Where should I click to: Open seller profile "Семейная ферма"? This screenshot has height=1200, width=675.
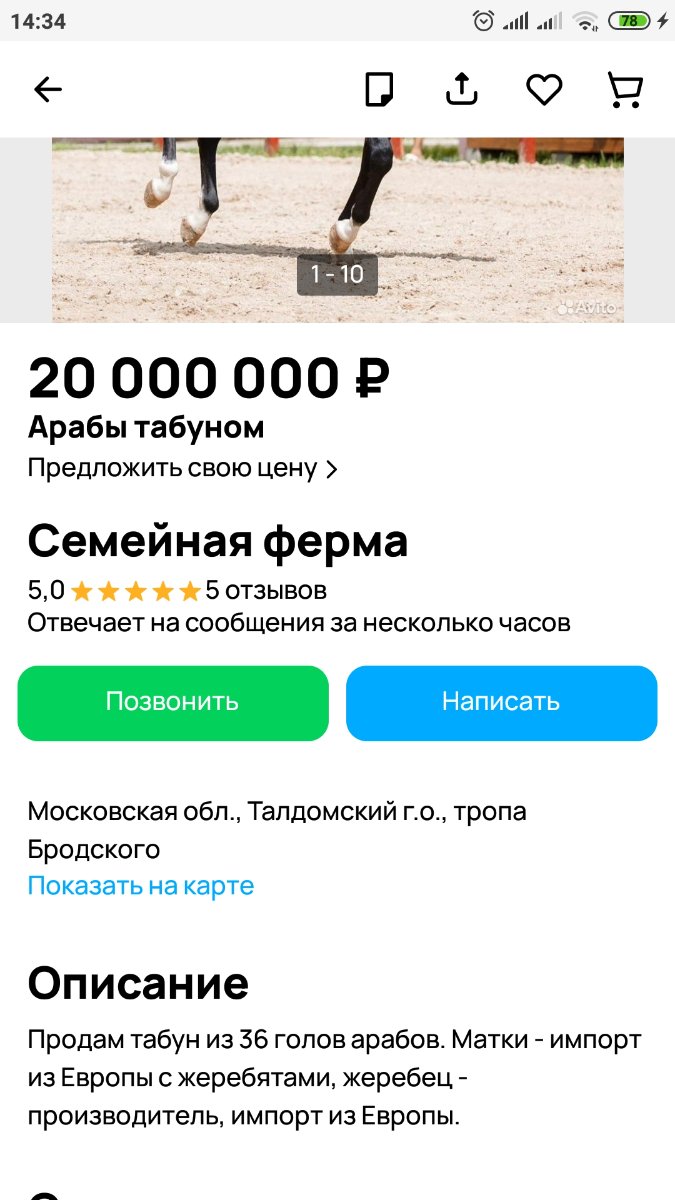pos(217,541)
